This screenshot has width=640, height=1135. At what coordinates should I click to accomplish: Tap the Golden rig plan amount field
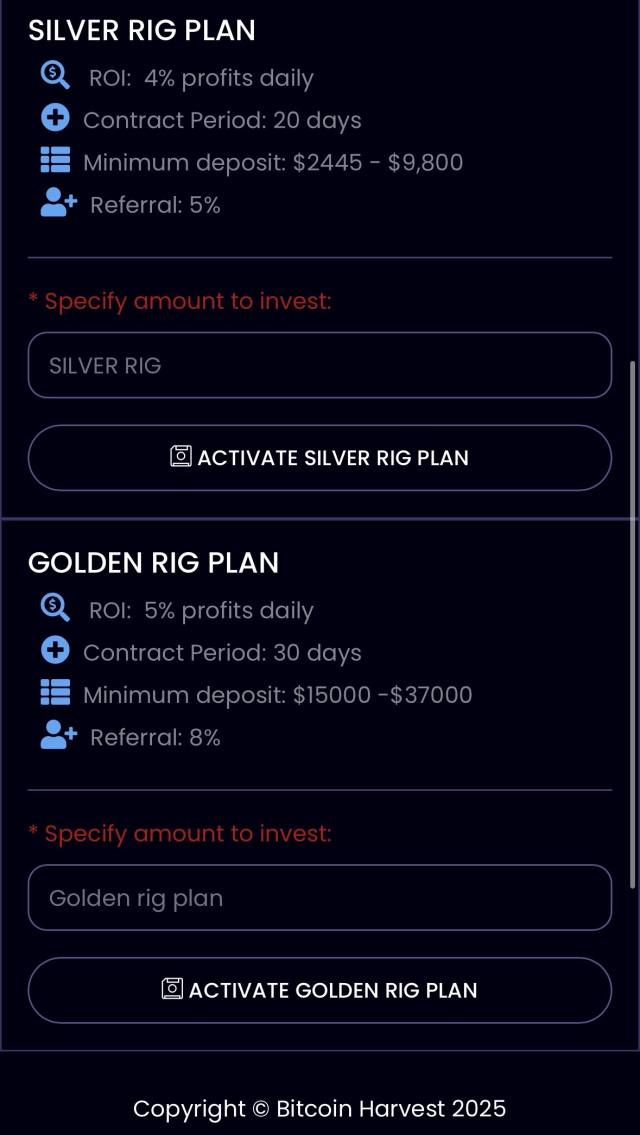[x=319, y=898]
